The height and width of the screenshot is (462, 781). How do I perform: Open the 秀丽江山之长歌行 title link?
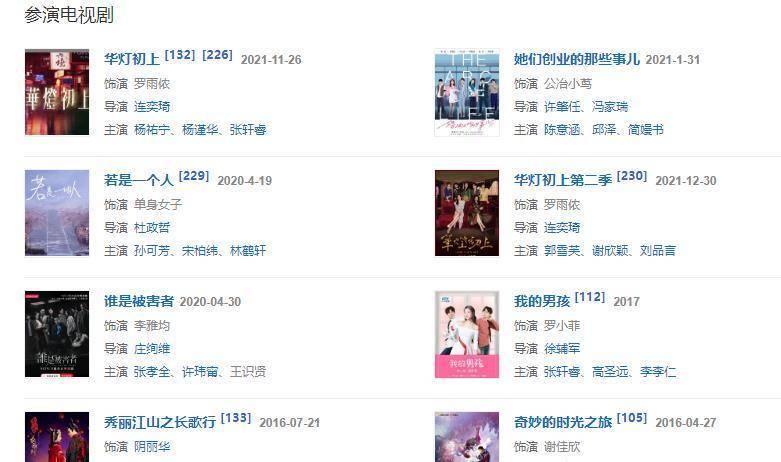tap(159, 422)
